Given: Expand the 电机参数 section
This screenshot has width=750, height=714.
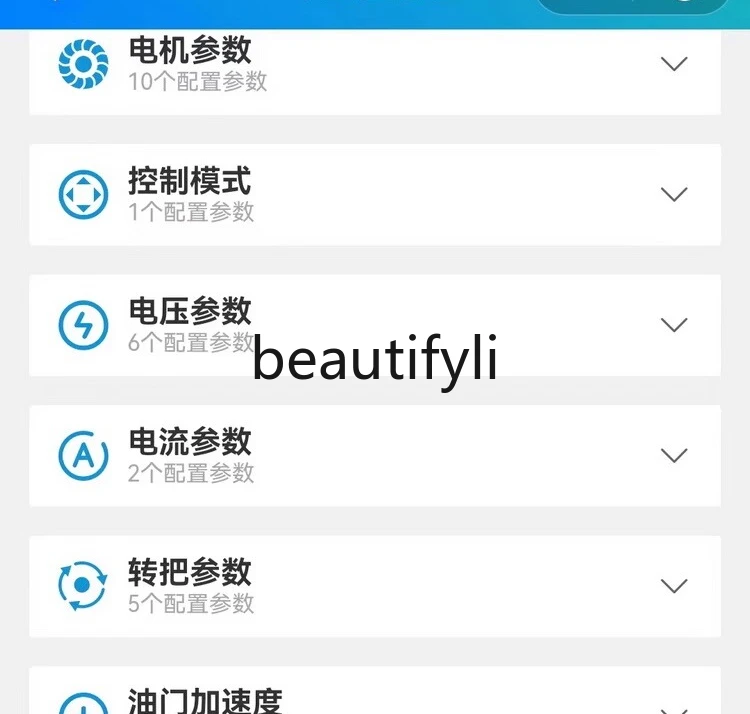Looking at the screenshot, I should [x=375, y=72].
